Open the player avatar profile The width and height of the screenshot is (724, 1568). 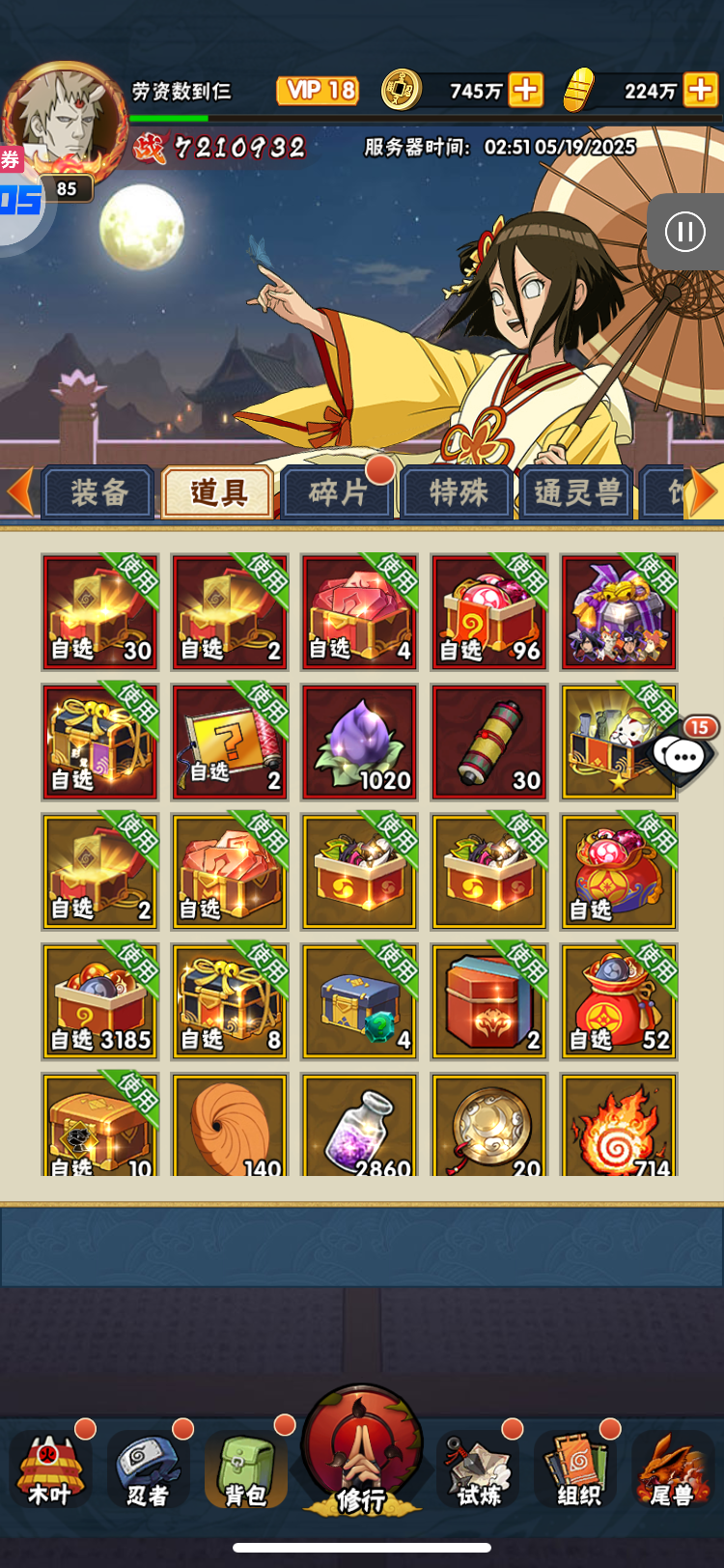tap(65, 120)
